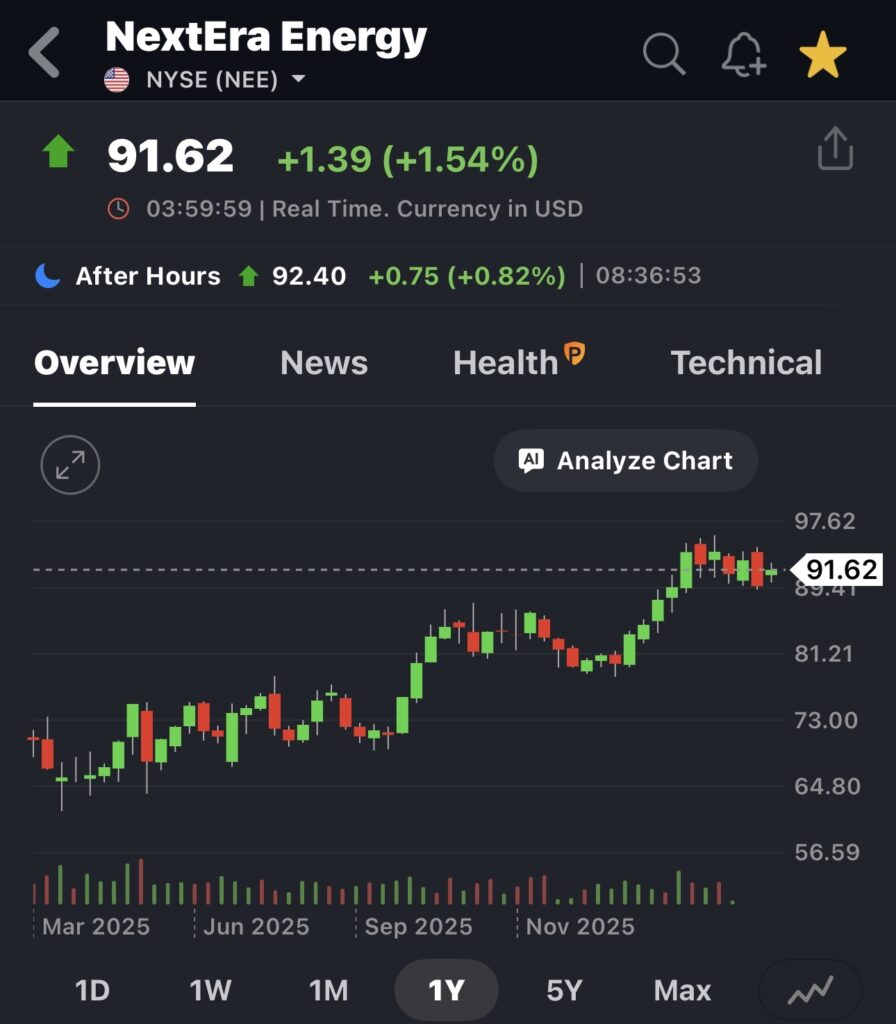Screen dimensions: 896x1024
Task: Add a price alert with the bell icon
Action: tap(742, 53)
